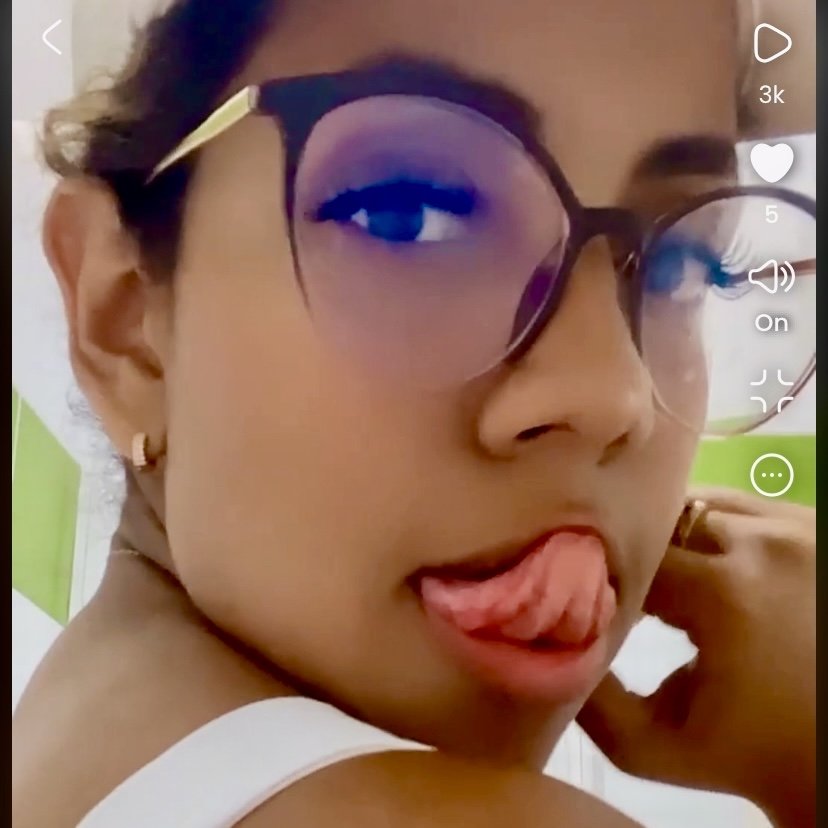Tap the minimize corners icon

[771, 391]
